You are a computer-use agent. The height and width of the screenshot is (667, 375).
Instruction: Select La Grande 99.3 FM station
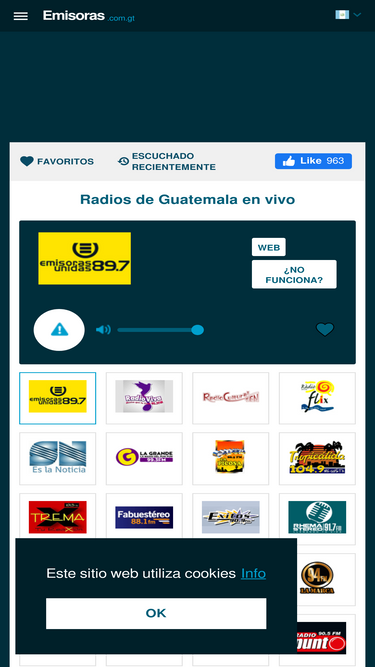pos(144,459)
